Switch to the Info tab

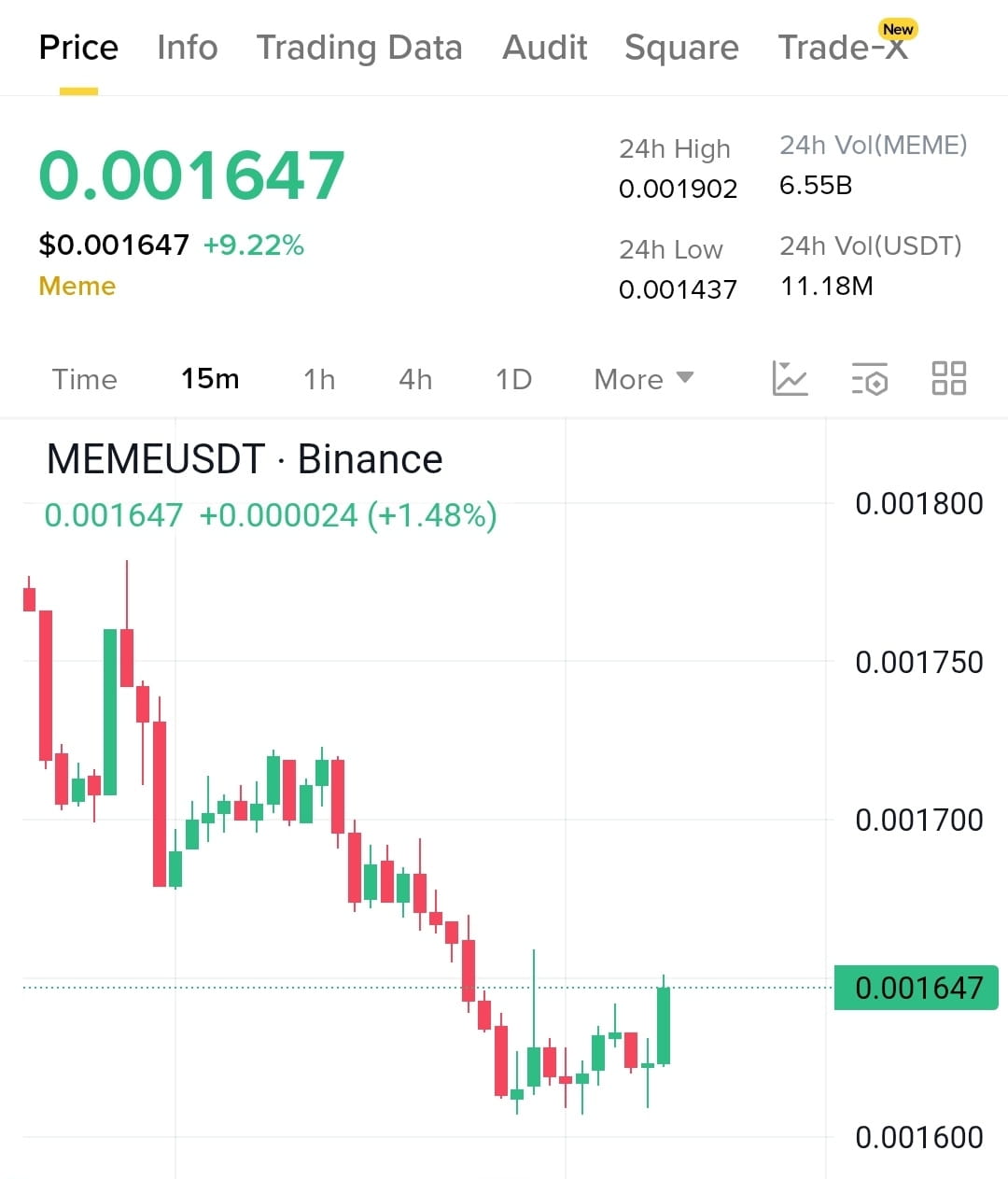tap(187, 48)
